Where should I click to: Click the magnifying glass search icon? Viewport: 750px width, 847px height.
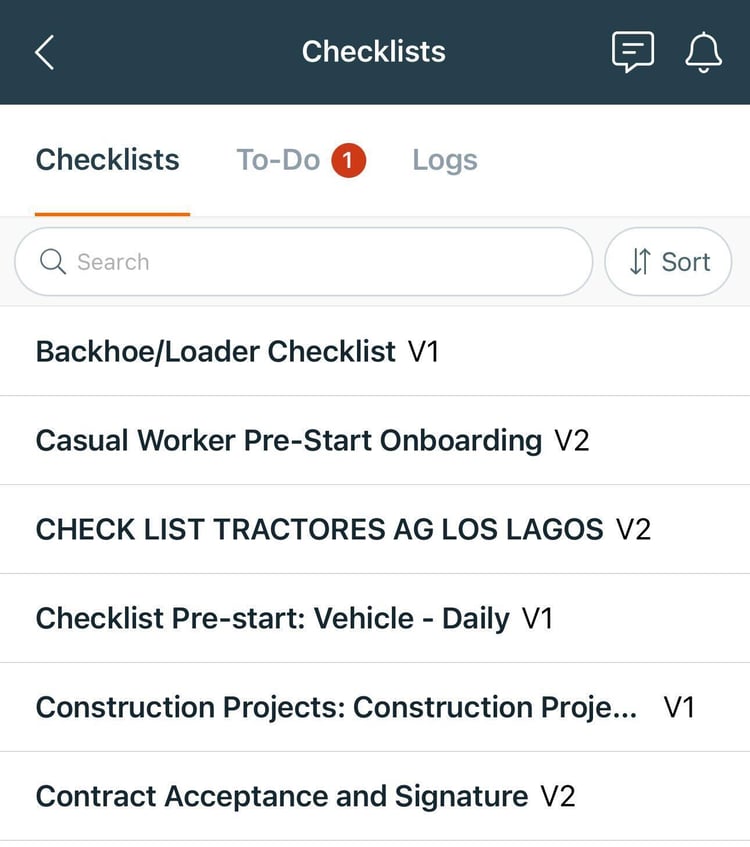(x=52, y=261)
